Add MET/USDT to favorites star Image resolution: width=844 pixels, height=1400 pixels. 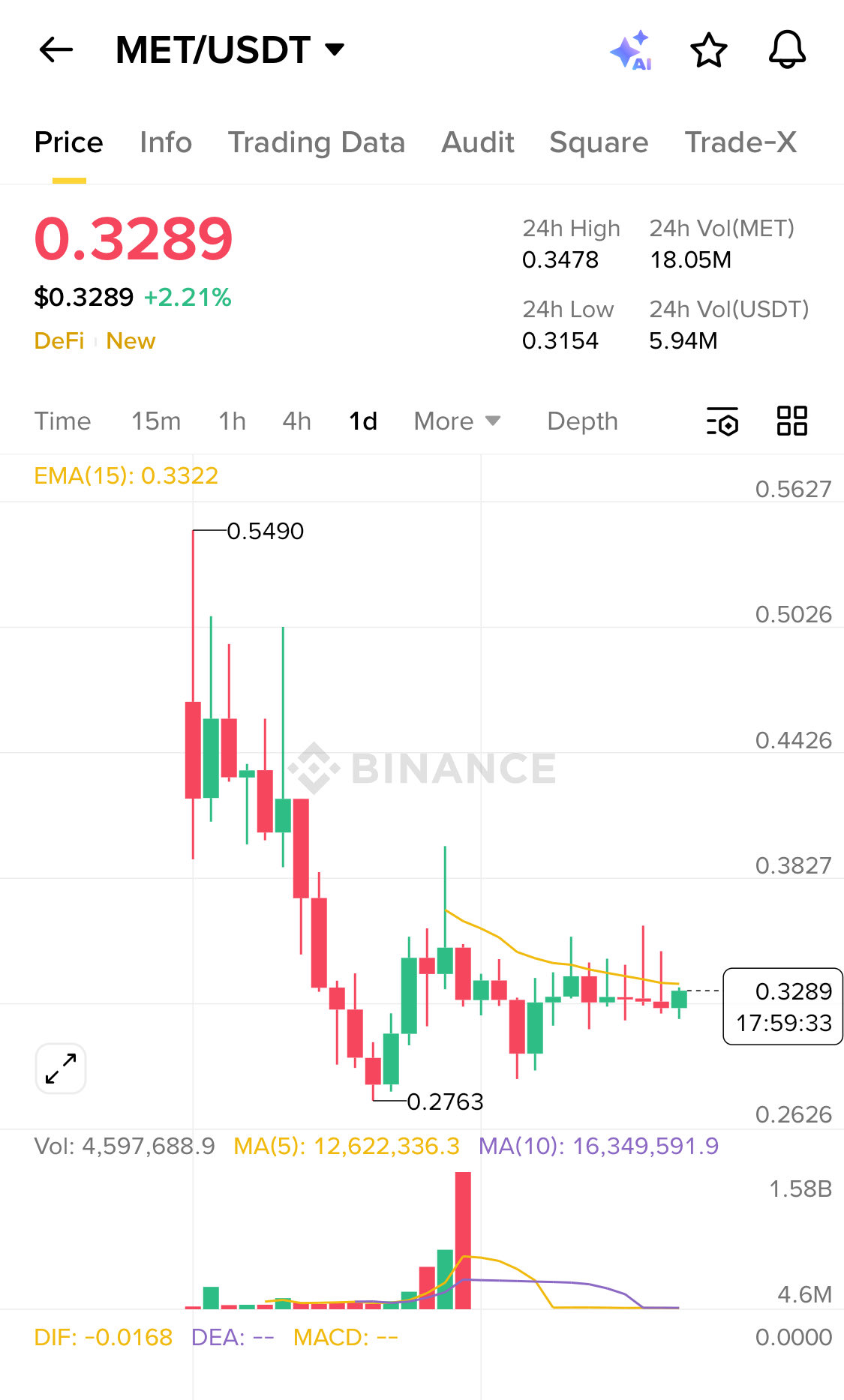pos(708,50)
